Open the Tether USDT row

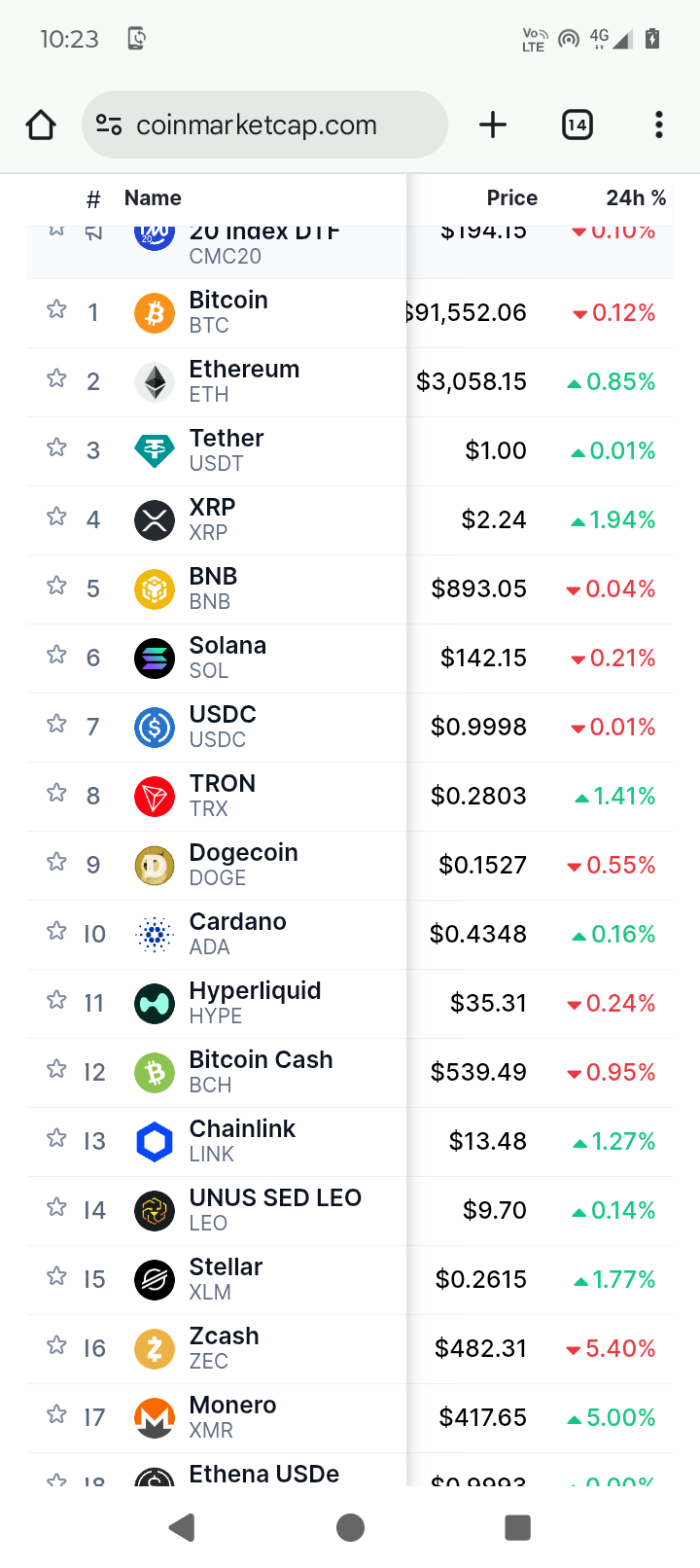350,451
